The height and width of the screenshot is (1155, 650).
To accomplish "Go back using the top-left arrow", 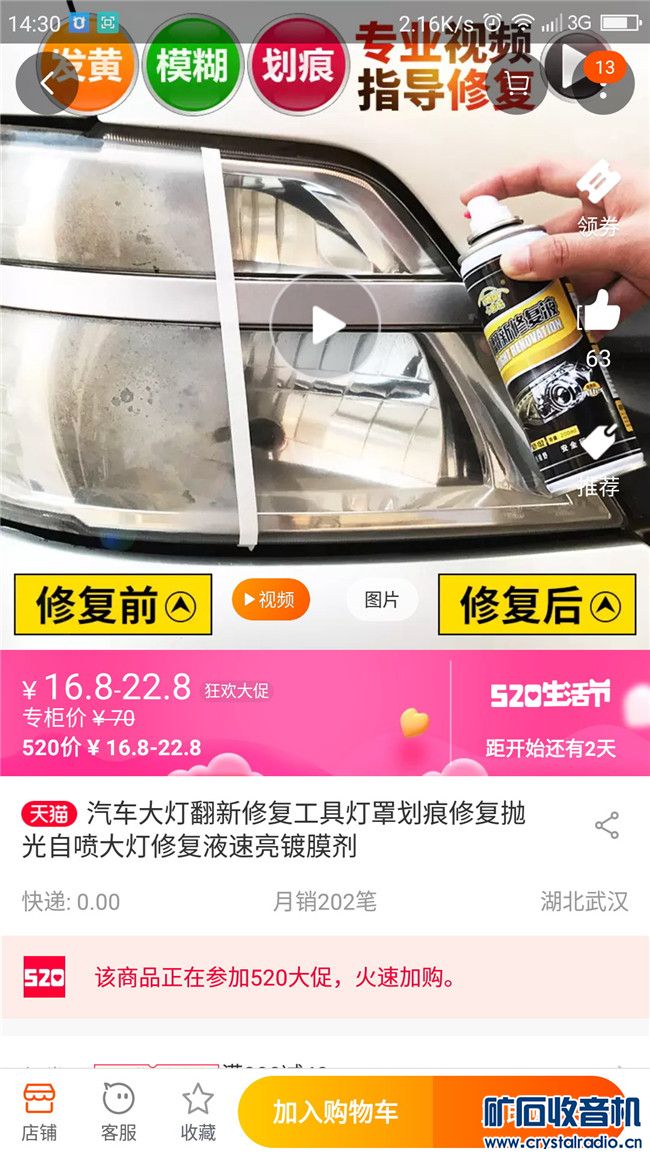I will [46, 85].
